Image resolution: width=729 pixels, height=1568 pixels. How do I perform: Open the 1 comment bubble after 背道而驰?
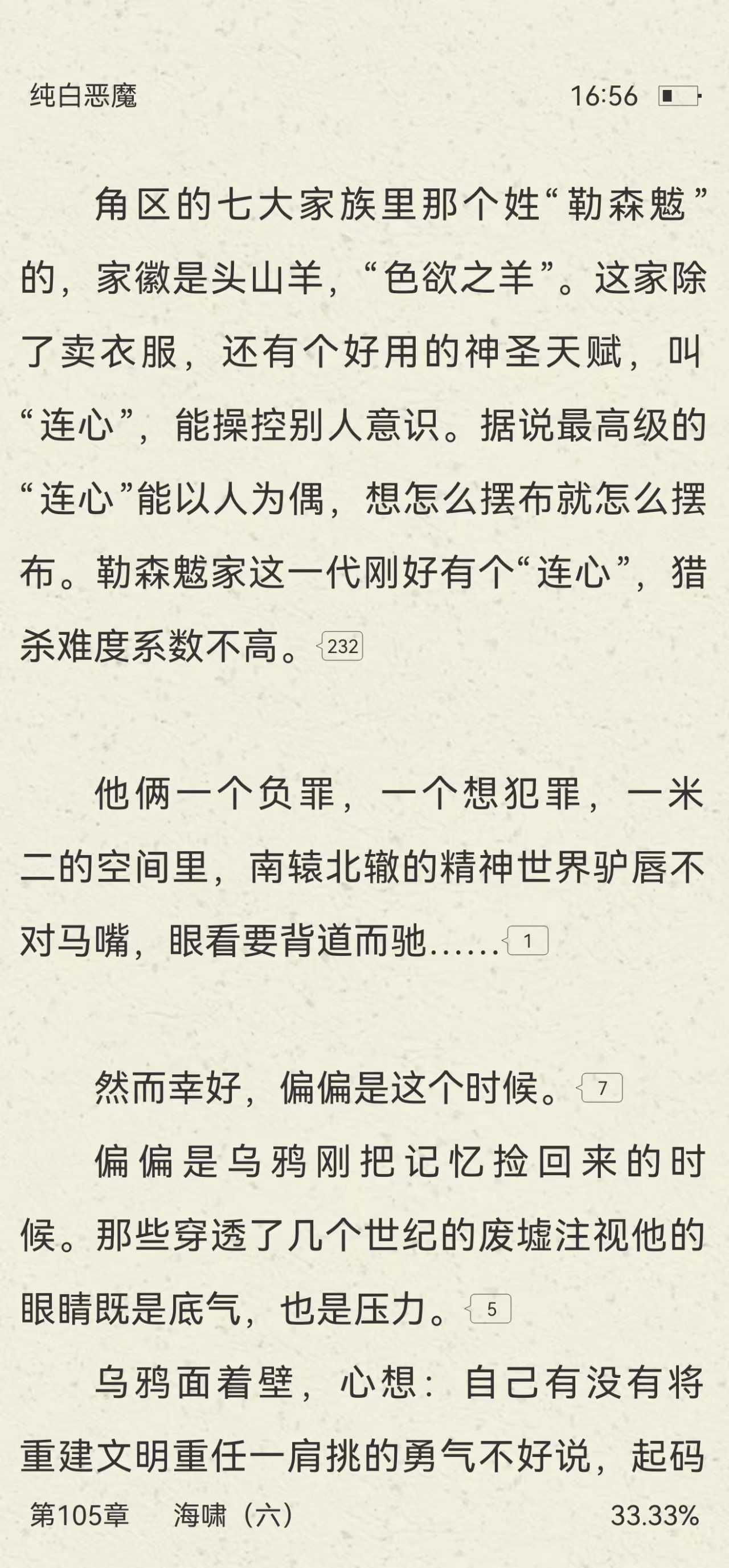pyautogui.click(x=527, y=941)
